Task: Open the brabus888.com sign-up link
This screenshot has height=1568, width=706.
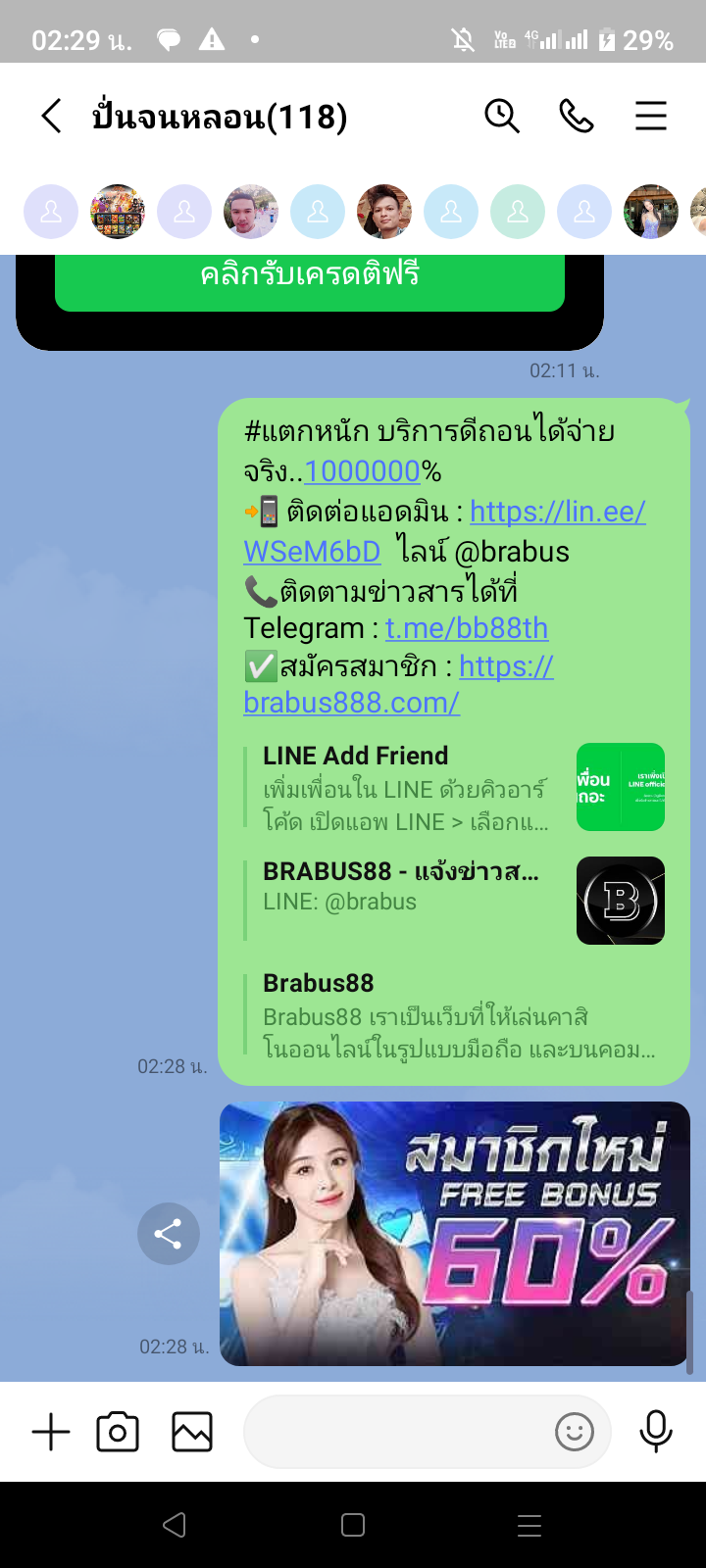Action: click(351, 703)
